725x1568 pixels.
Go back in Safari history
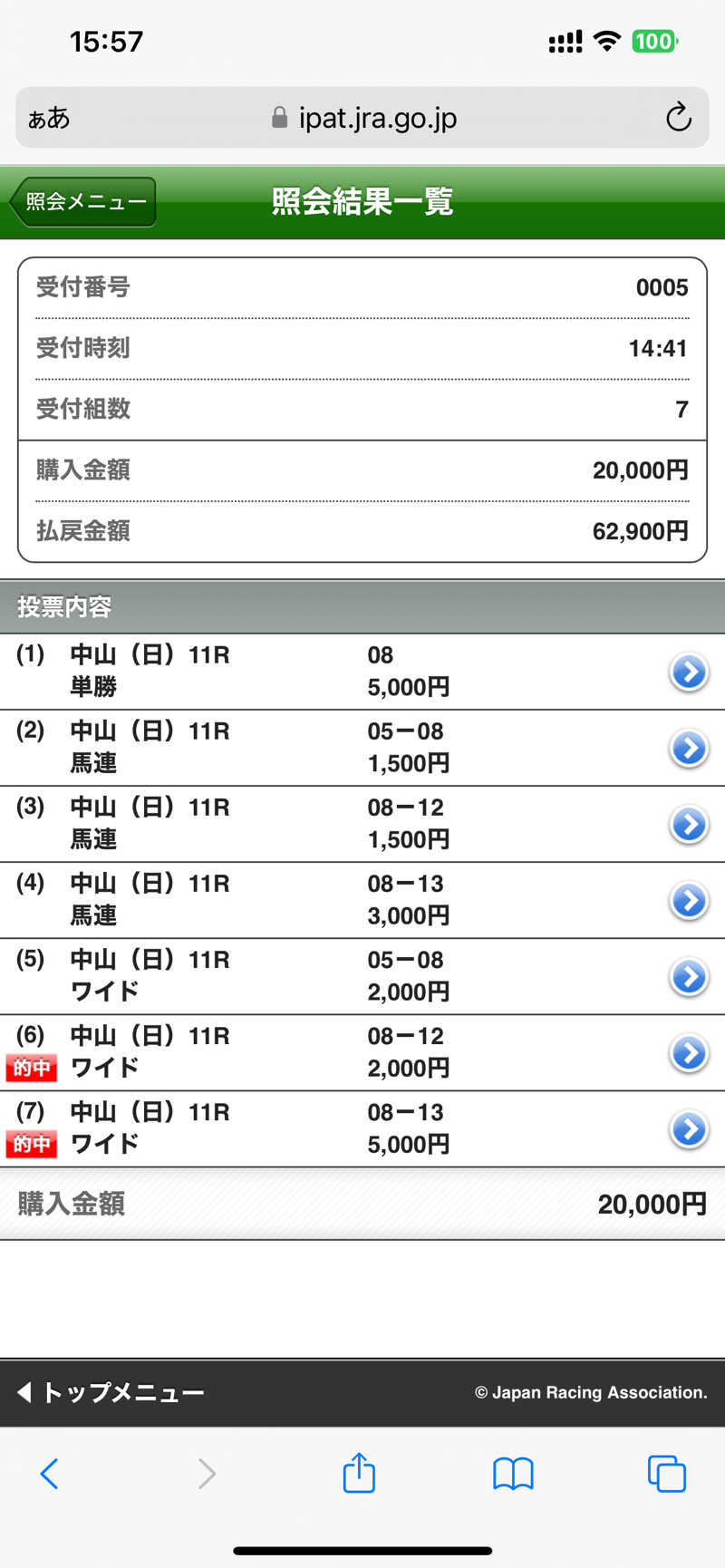point(50,1474)
